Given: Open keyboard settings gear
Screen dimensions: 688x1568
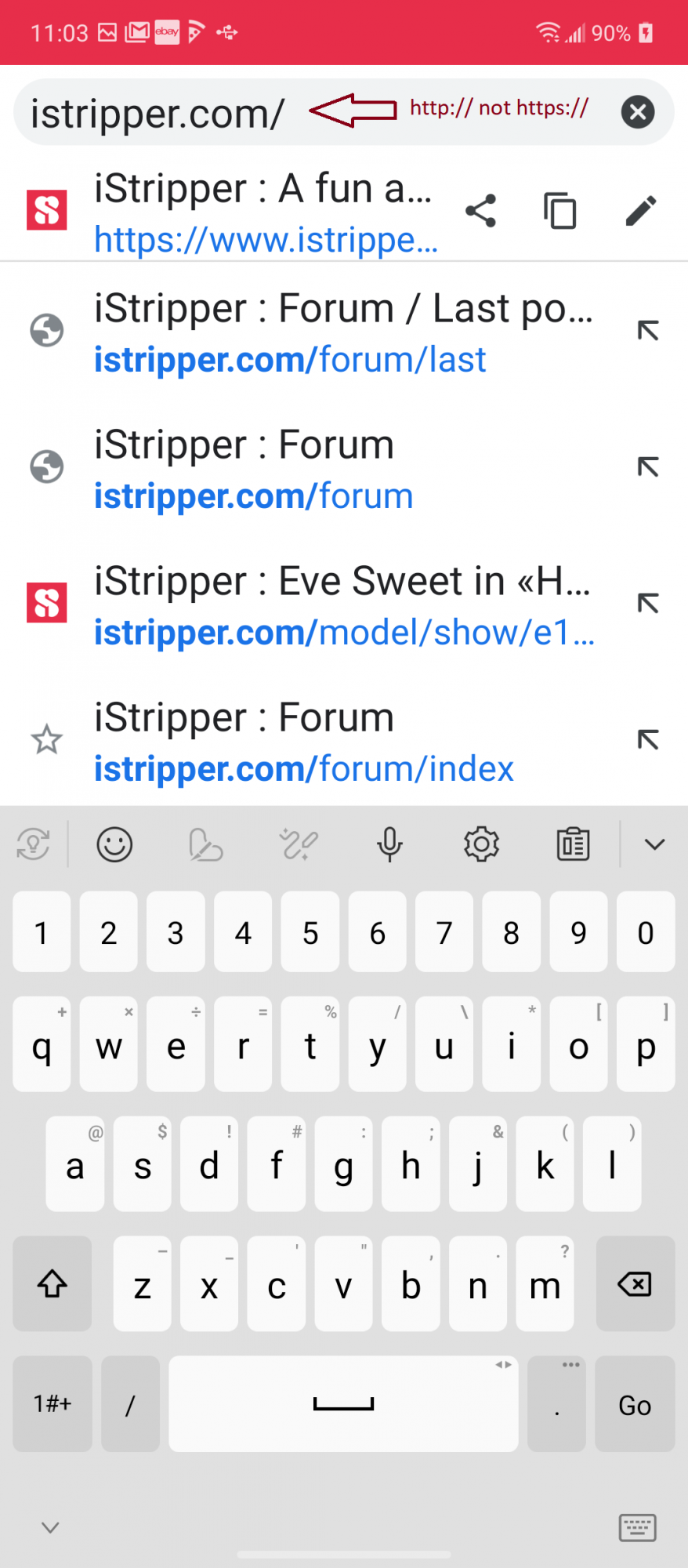Looking at the screenshot, I should 481,845.
